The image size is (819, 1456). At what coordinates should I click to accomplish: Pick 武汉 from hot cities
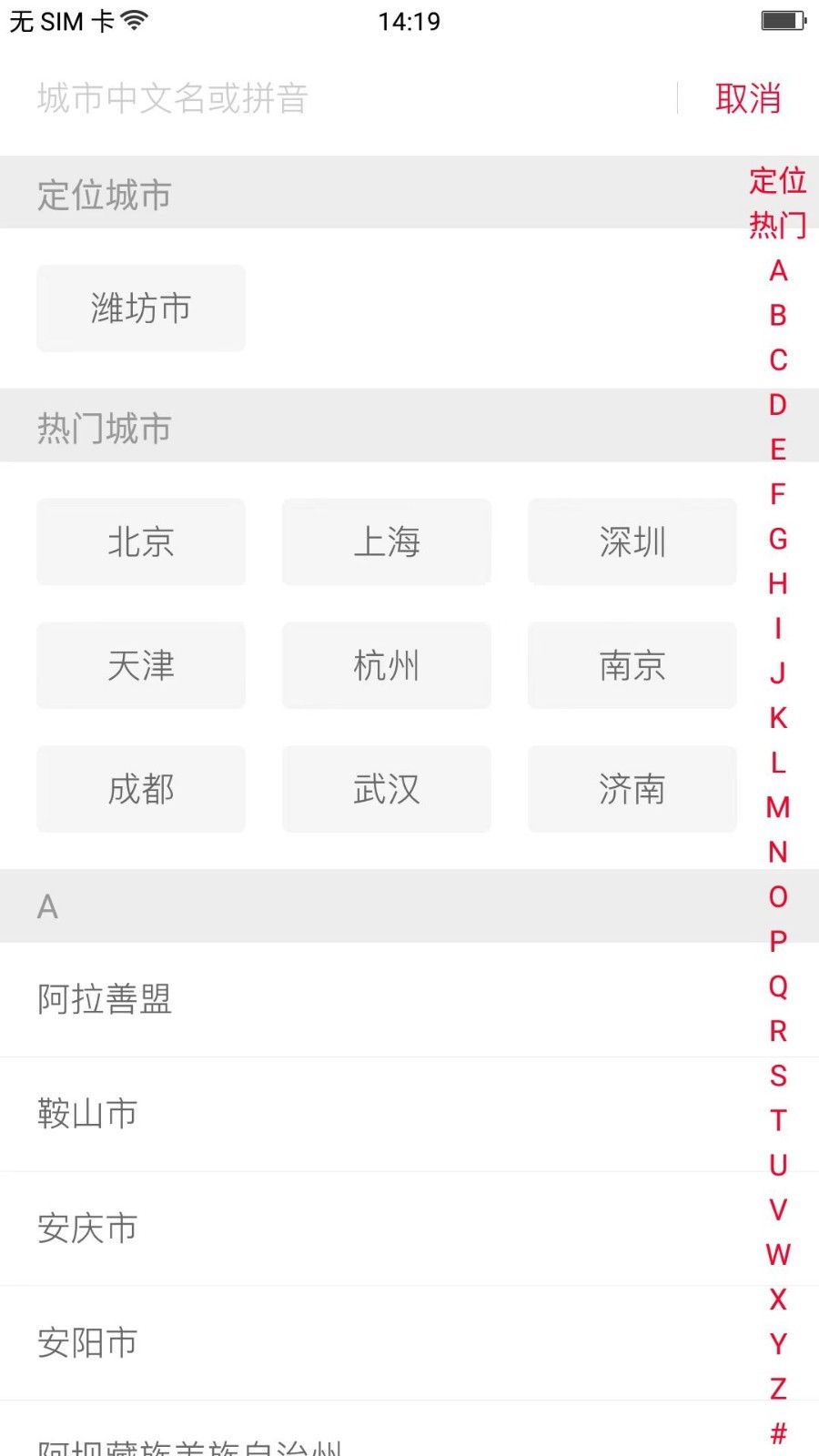click(387, 789)
